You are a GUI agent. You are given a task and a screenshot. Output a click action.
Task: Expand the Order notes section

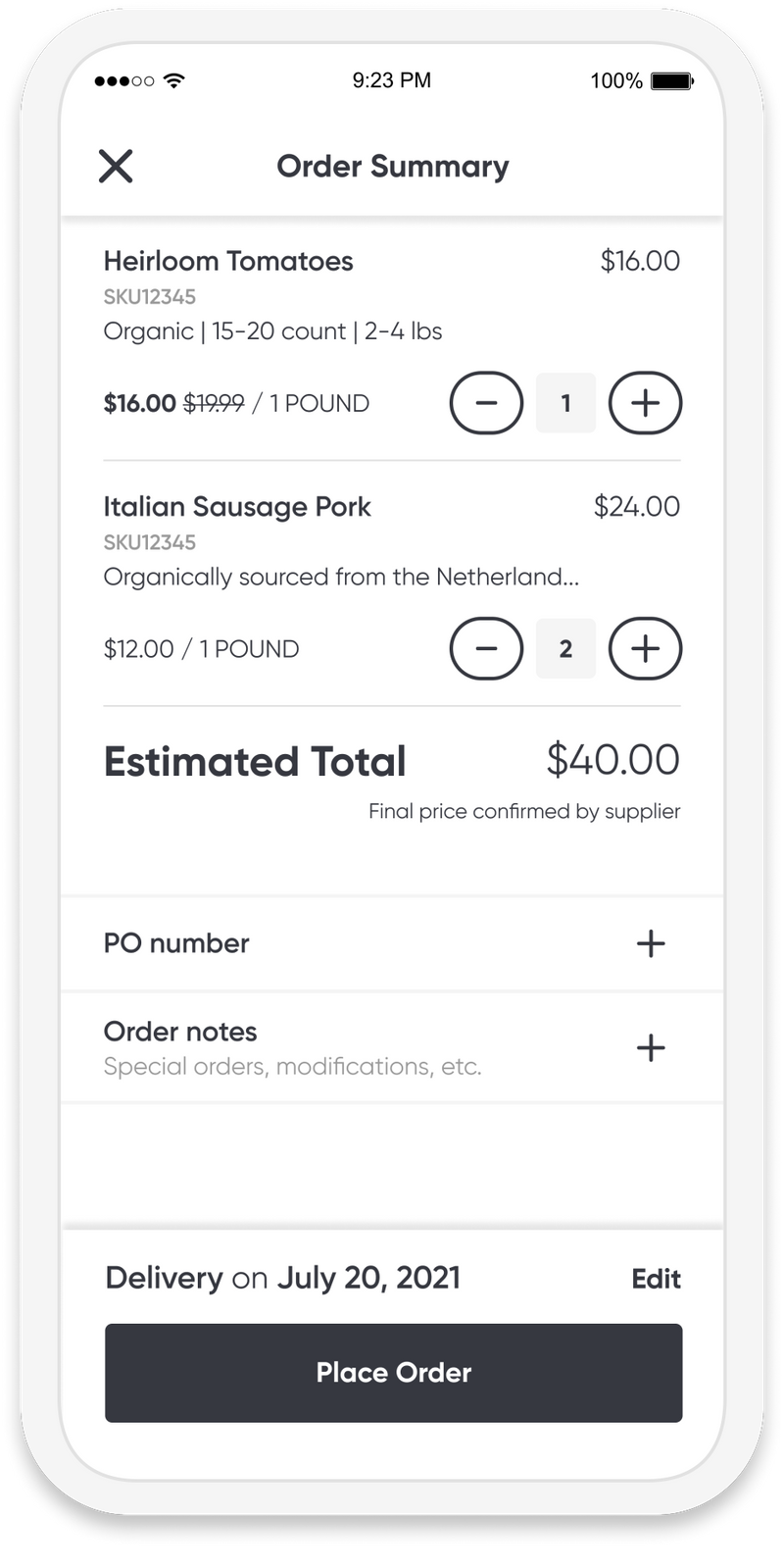click(x=650, y=1047)
